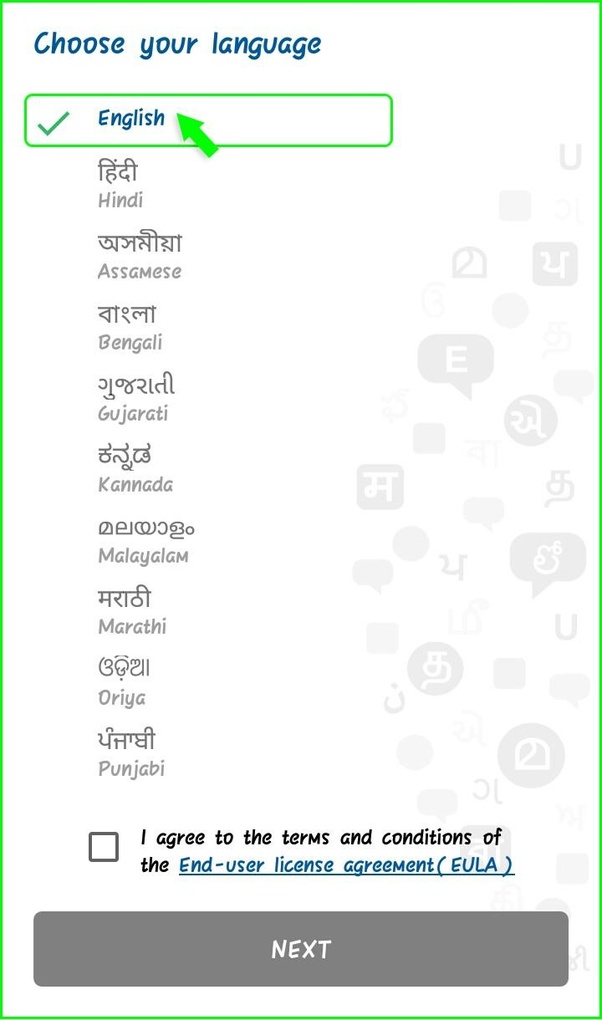Open the End-user license agreement link
The width and height of the screenshot is (602, 1020).
point(346,865)
